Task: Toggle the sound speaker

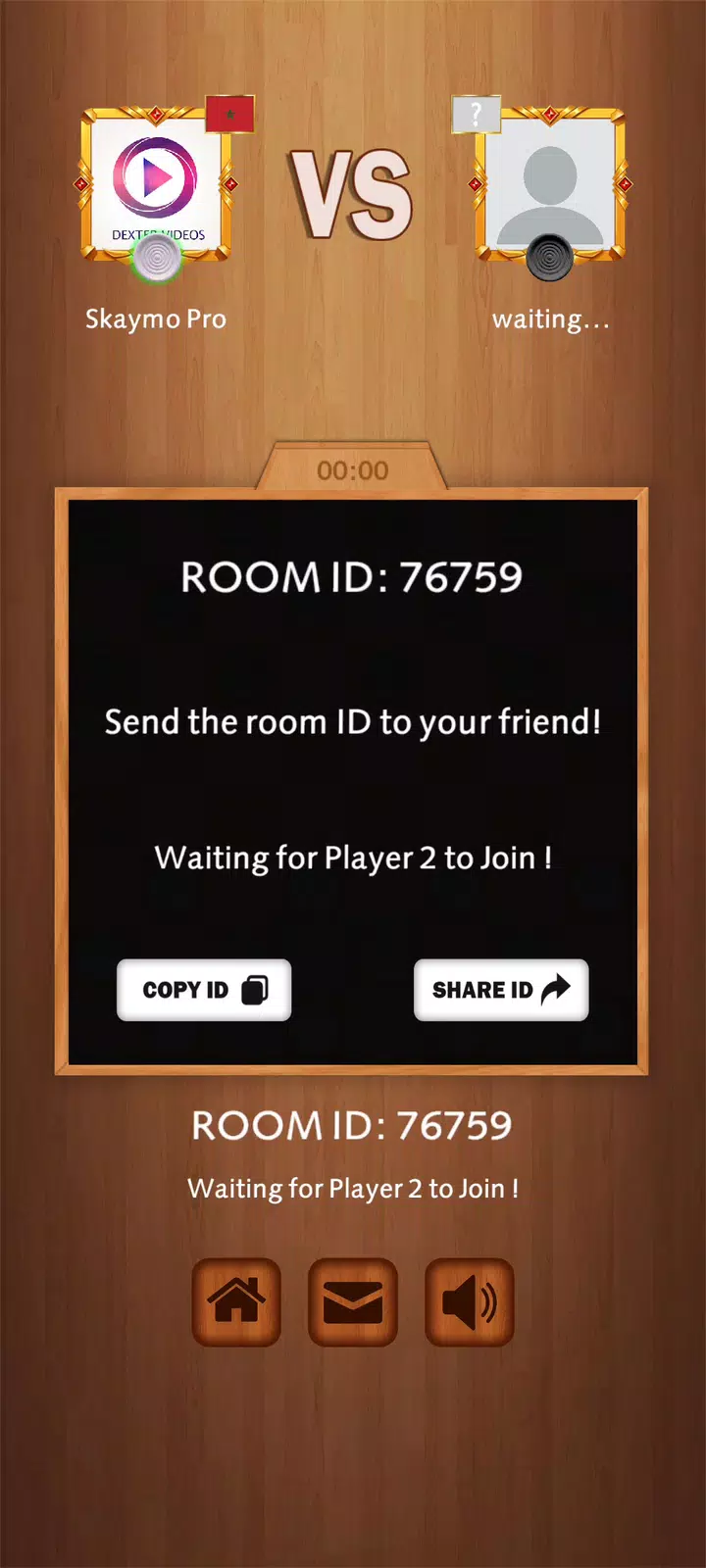Action: (x=470, y=1301)
